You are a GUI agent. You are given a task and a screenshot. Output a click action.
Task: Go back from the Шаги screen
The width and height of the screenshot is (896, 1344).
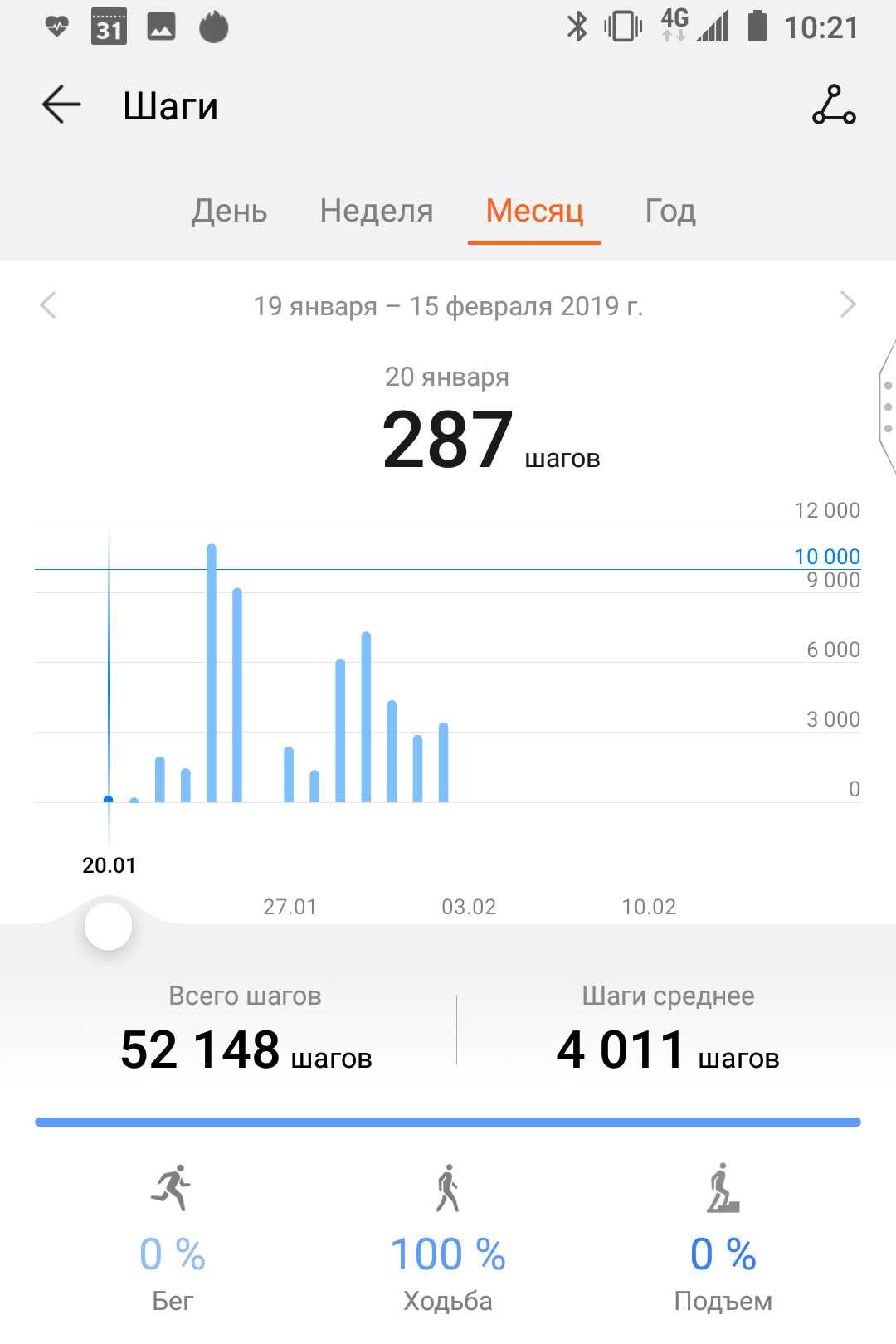pyautogui.click(x=61, y=105)
